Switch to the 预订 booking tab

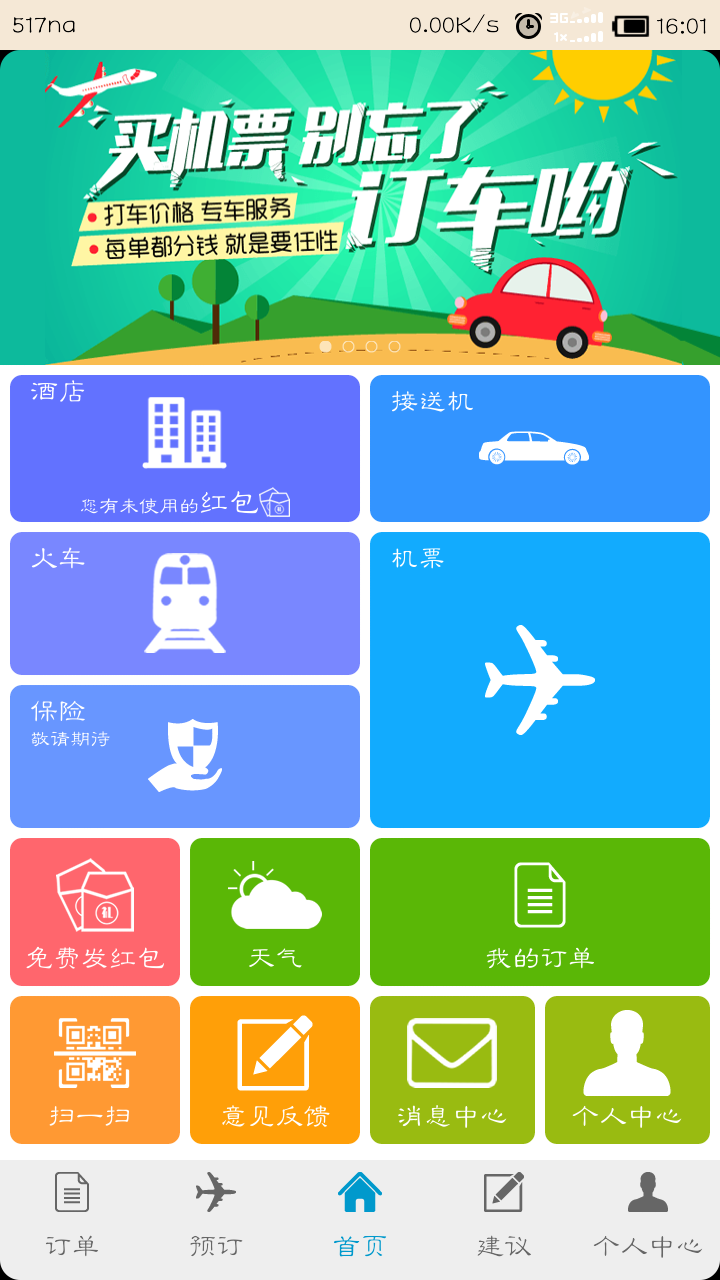coord(216,1215)
